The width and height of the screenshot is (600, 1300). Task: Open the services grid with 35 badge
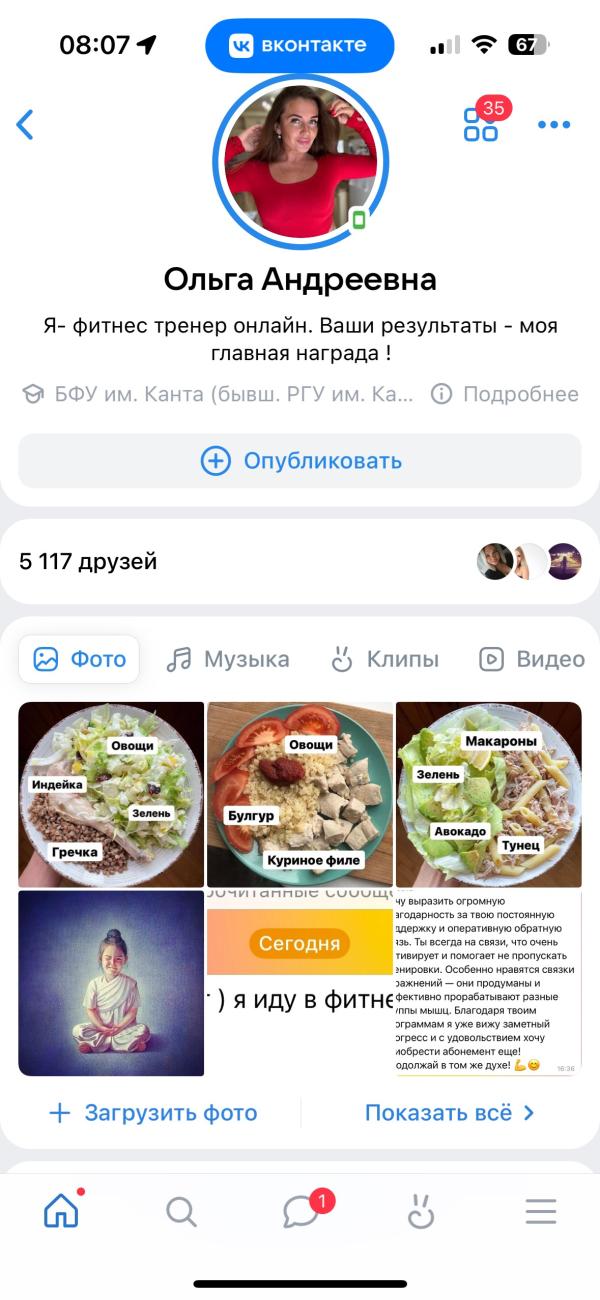coord(481,124)
